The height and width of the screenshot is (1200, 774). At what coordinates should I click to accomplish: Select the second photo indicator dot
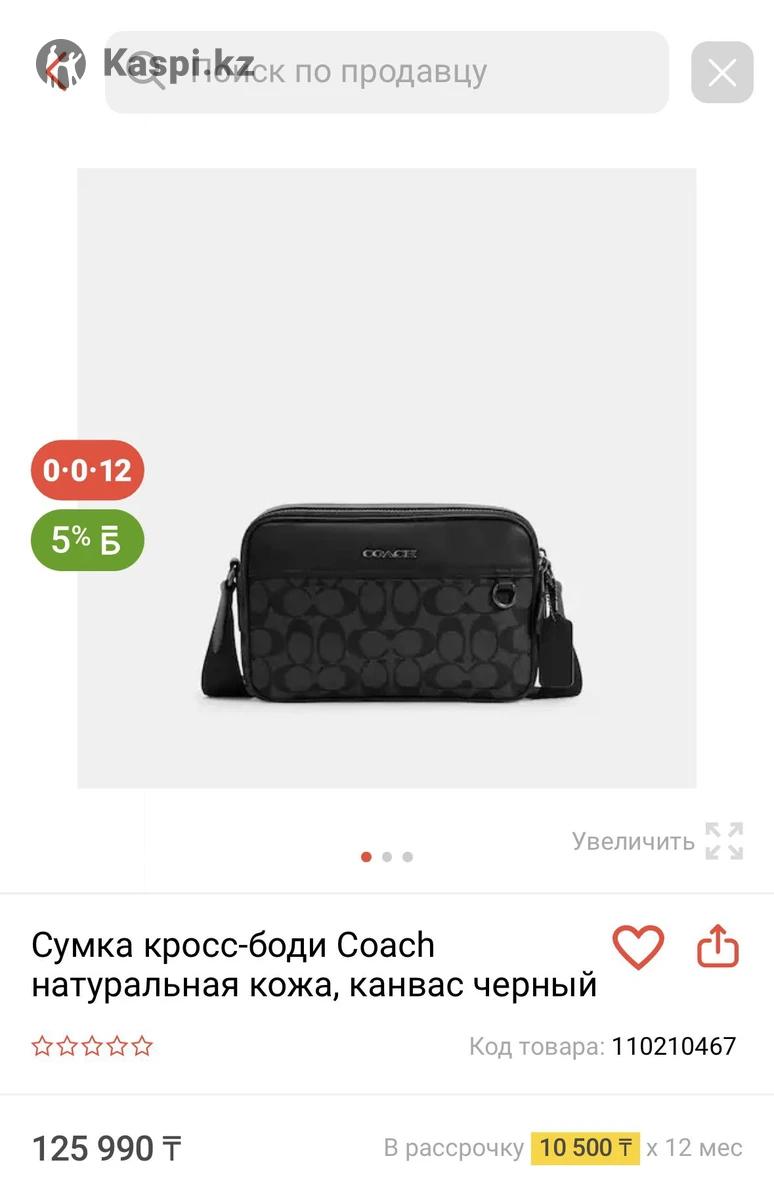(387, 856)
